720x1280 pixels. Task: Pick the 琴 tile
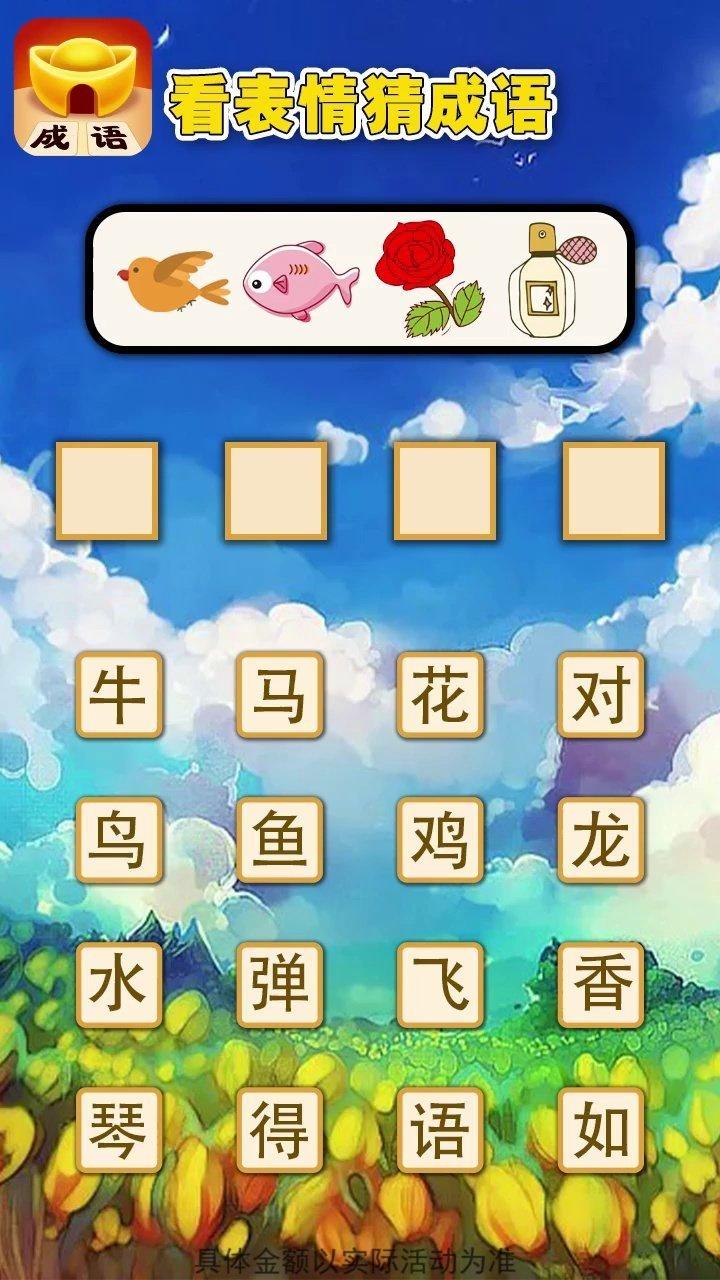click(119, 1129)
